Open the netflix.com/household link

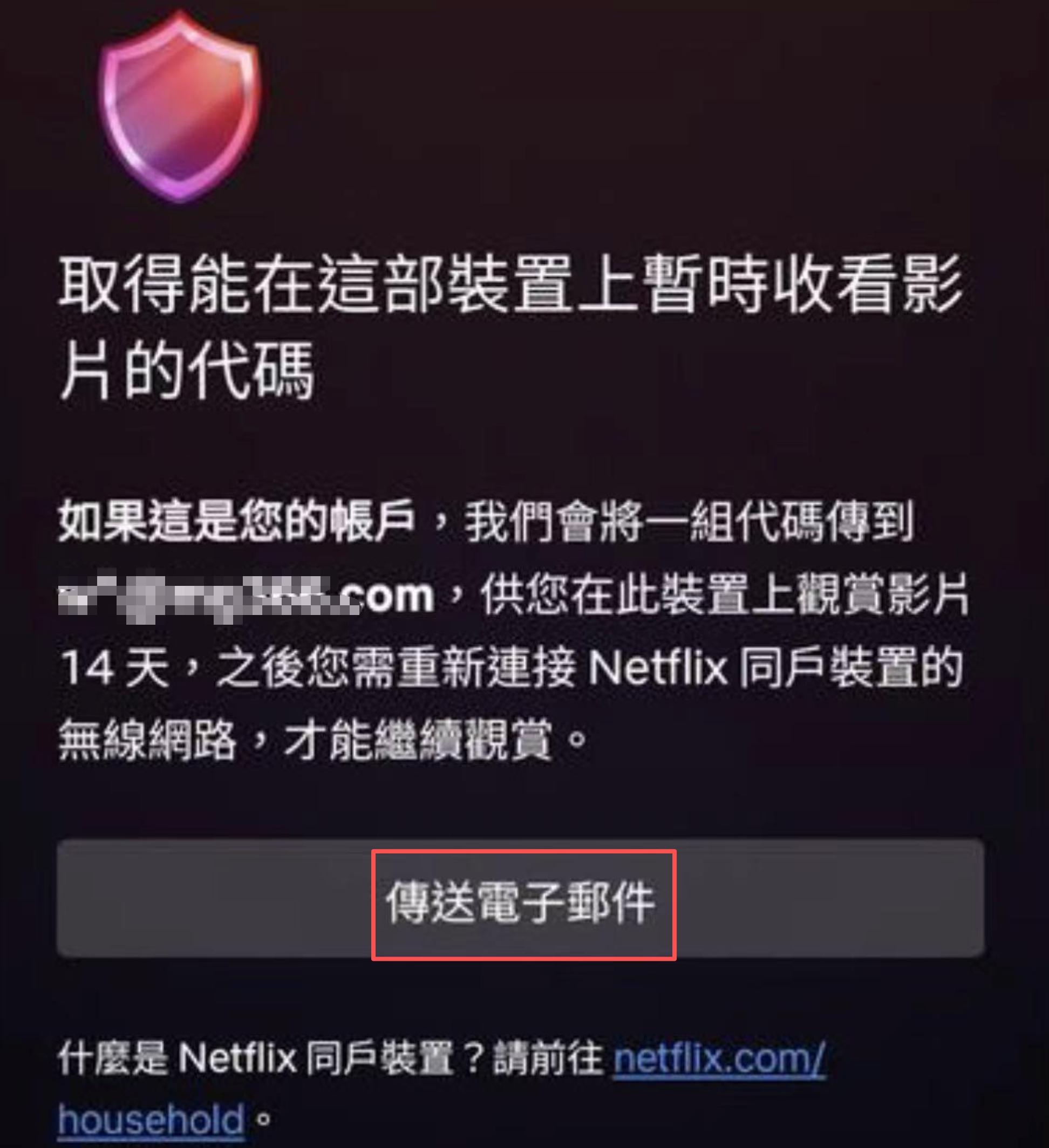click(x=719, y=1058)
